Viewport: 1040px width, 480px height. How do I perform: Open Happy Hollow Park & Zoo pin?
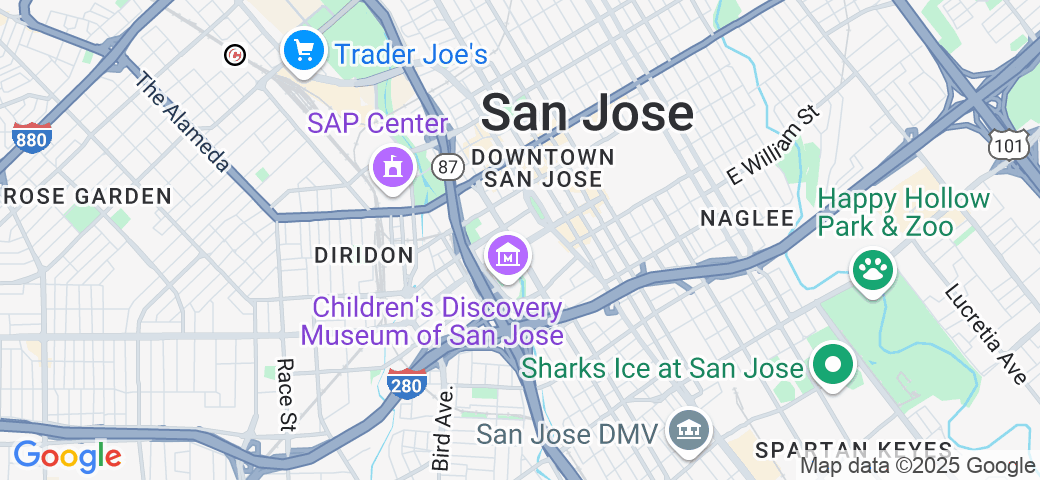coord(872,268)
